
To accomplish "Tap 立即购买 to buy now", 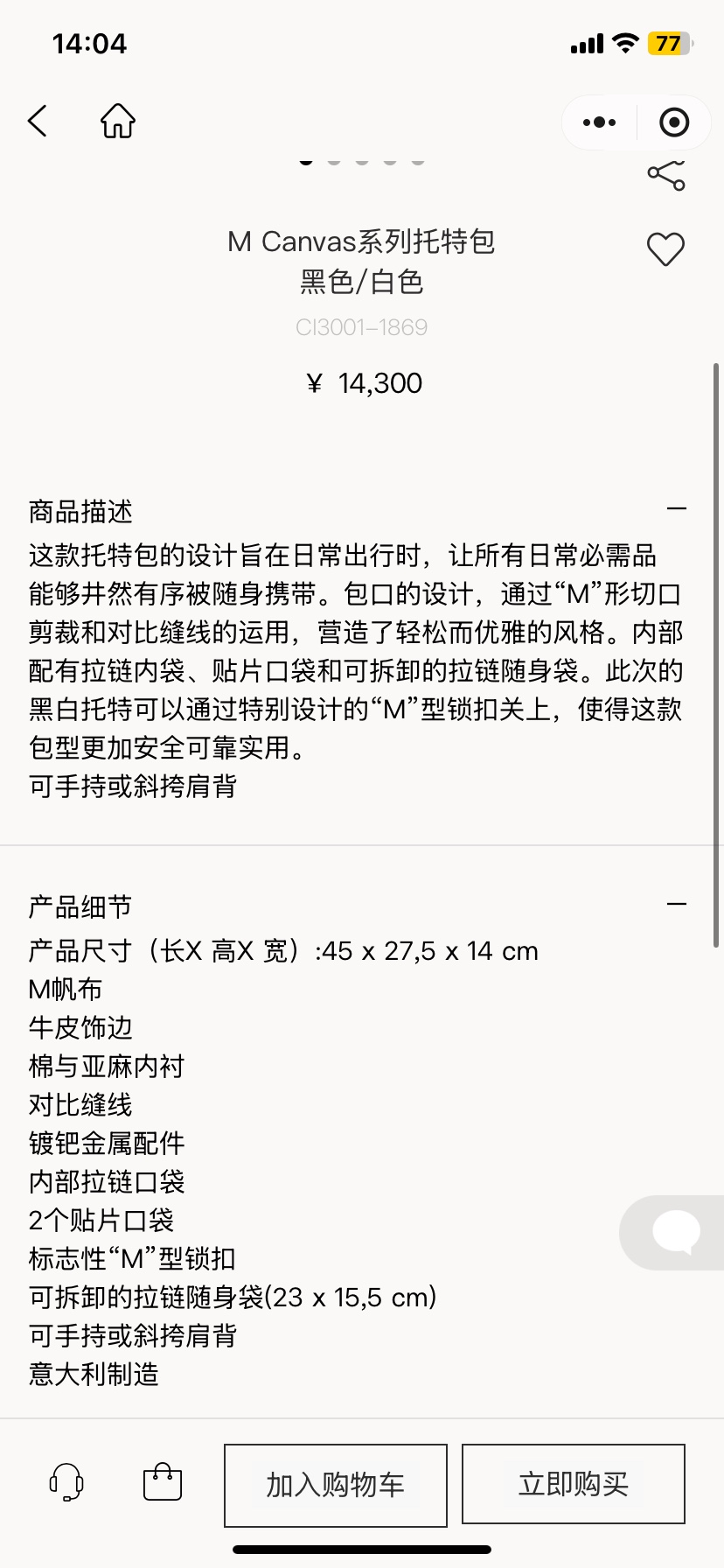I will 574,1485.
